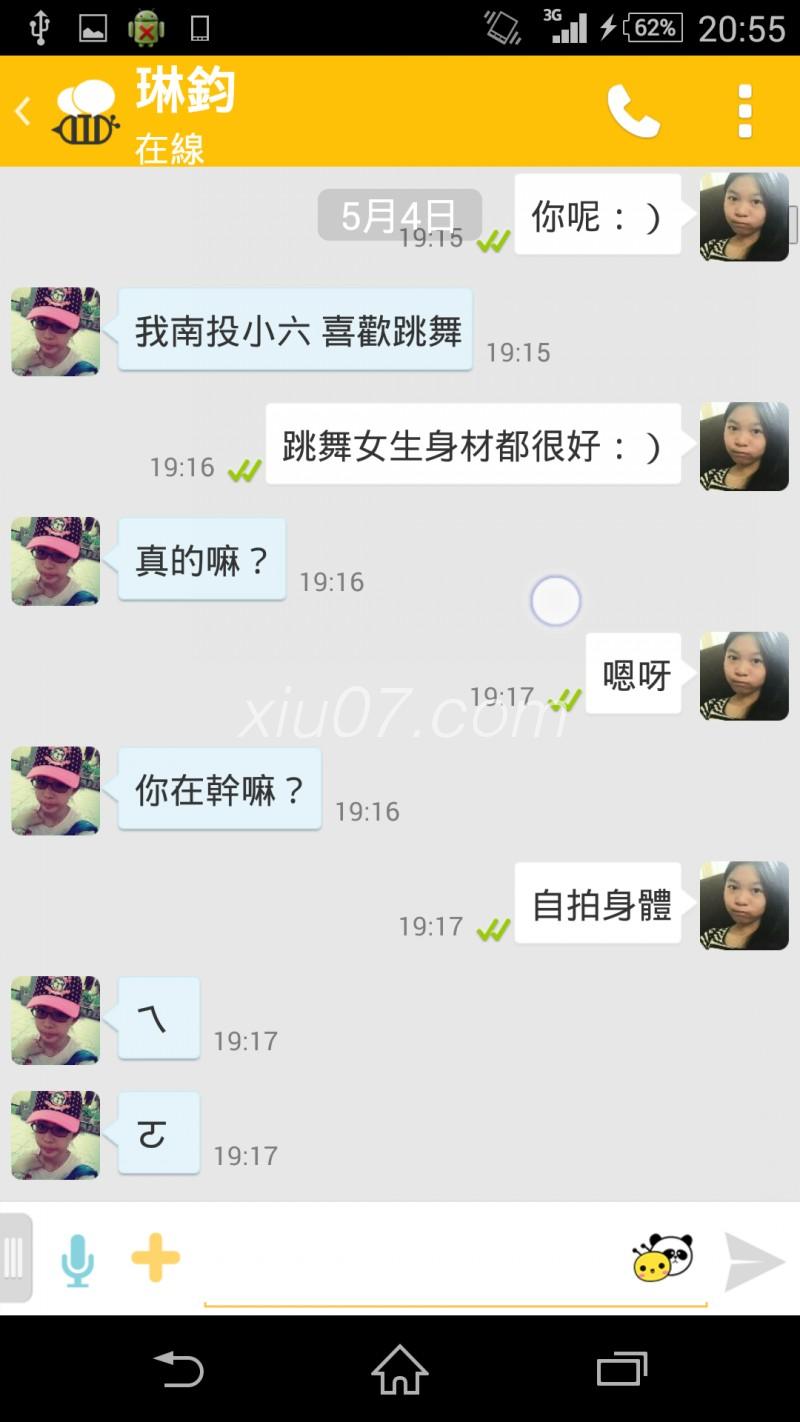Open the side panel handle

14,1258
